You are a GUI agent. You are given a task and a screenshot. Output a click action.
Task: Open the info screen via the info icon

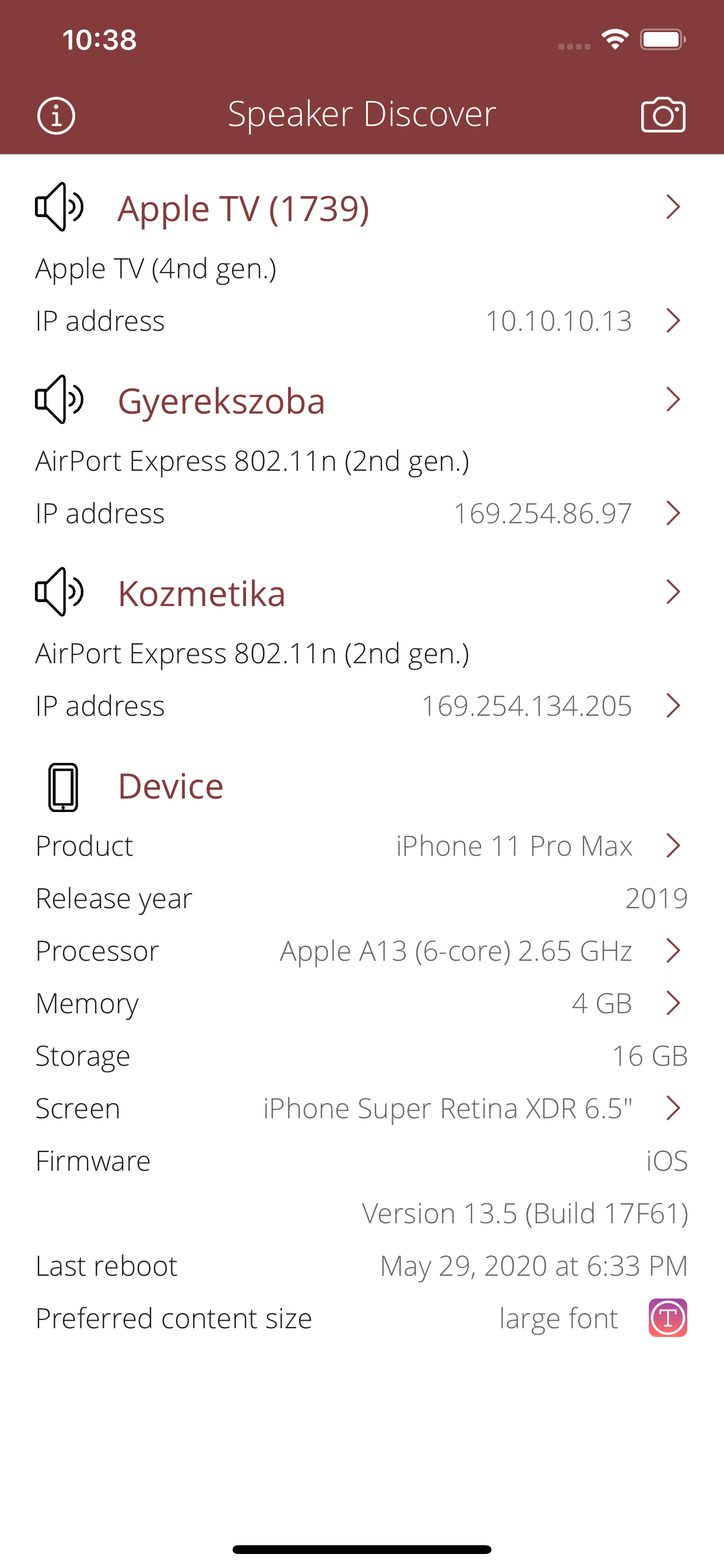point(58,114)
